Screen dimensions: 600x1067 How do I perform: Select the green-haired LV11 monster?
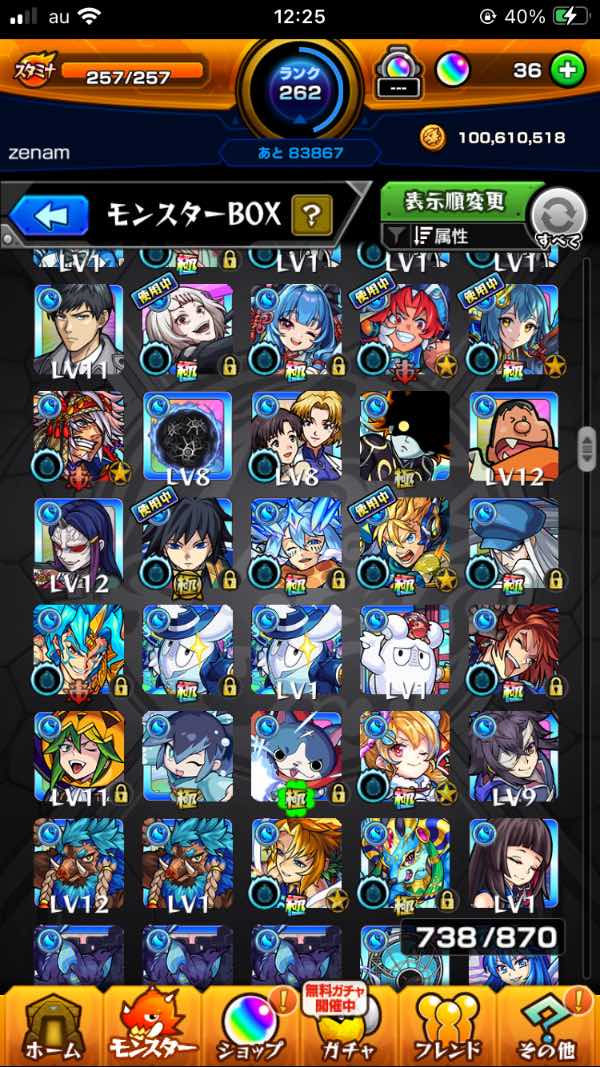(x=78, y=758)
